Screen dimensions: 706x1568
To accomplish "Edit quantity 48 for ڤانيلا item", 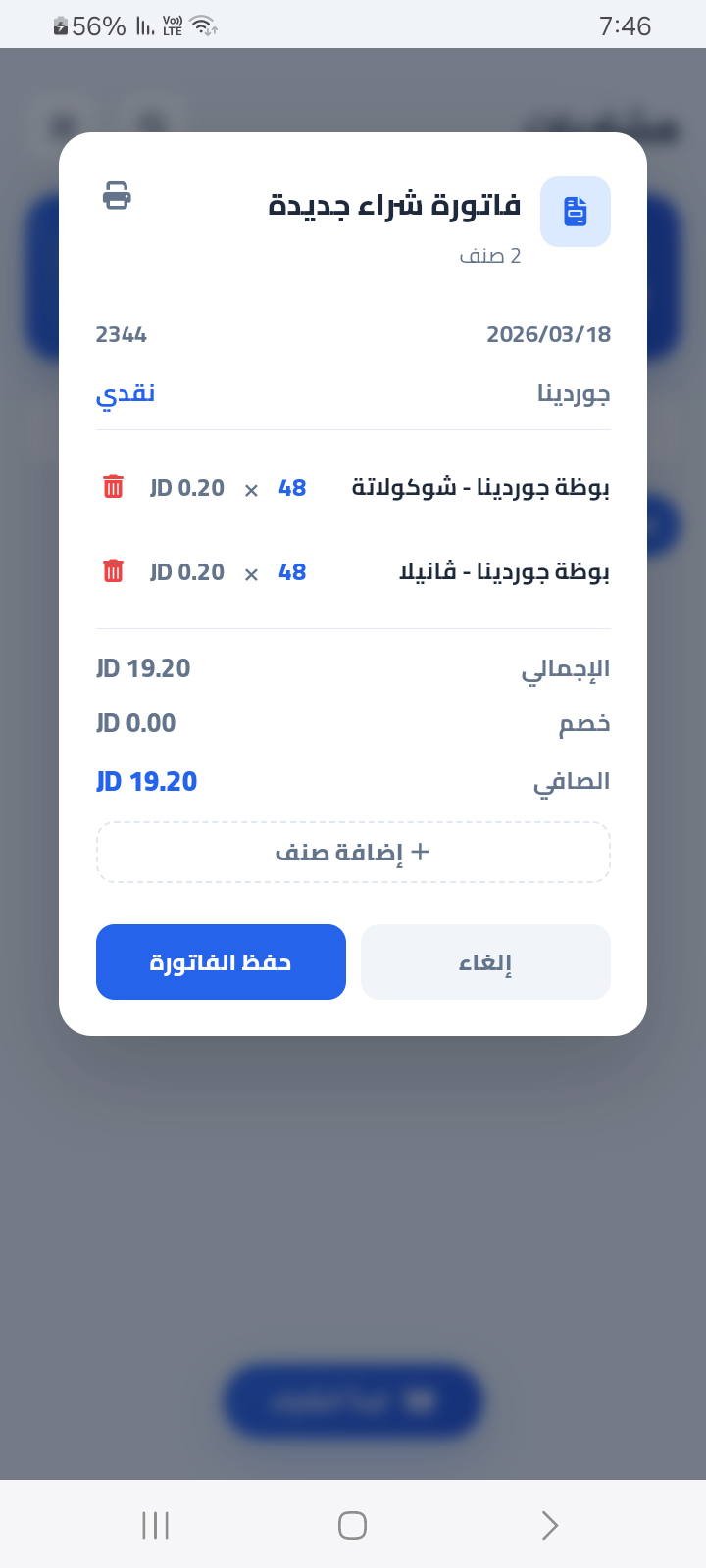I will tap(292, 572).
